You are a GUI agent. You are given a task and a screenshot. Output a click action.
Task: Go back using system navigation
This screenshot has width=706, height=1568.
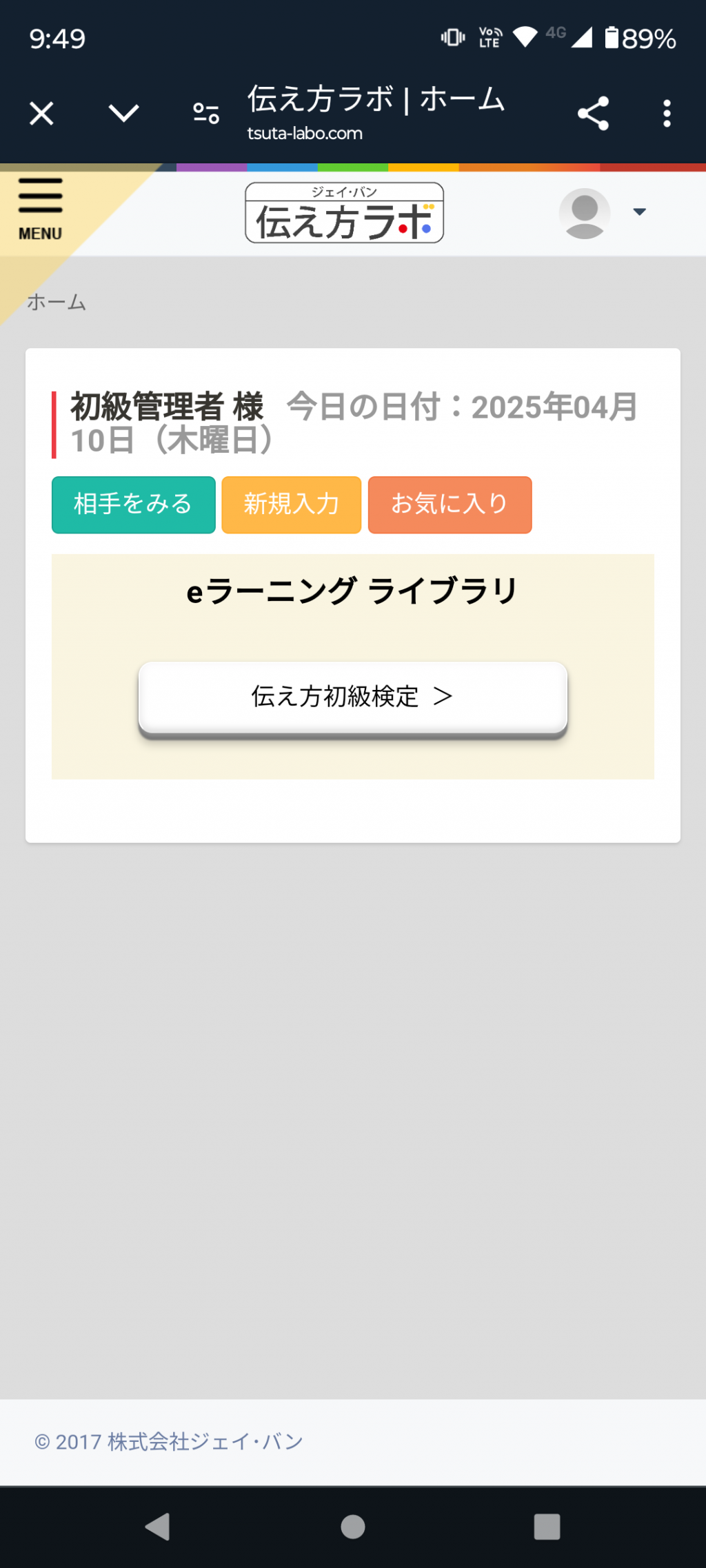coord(158,1526)
